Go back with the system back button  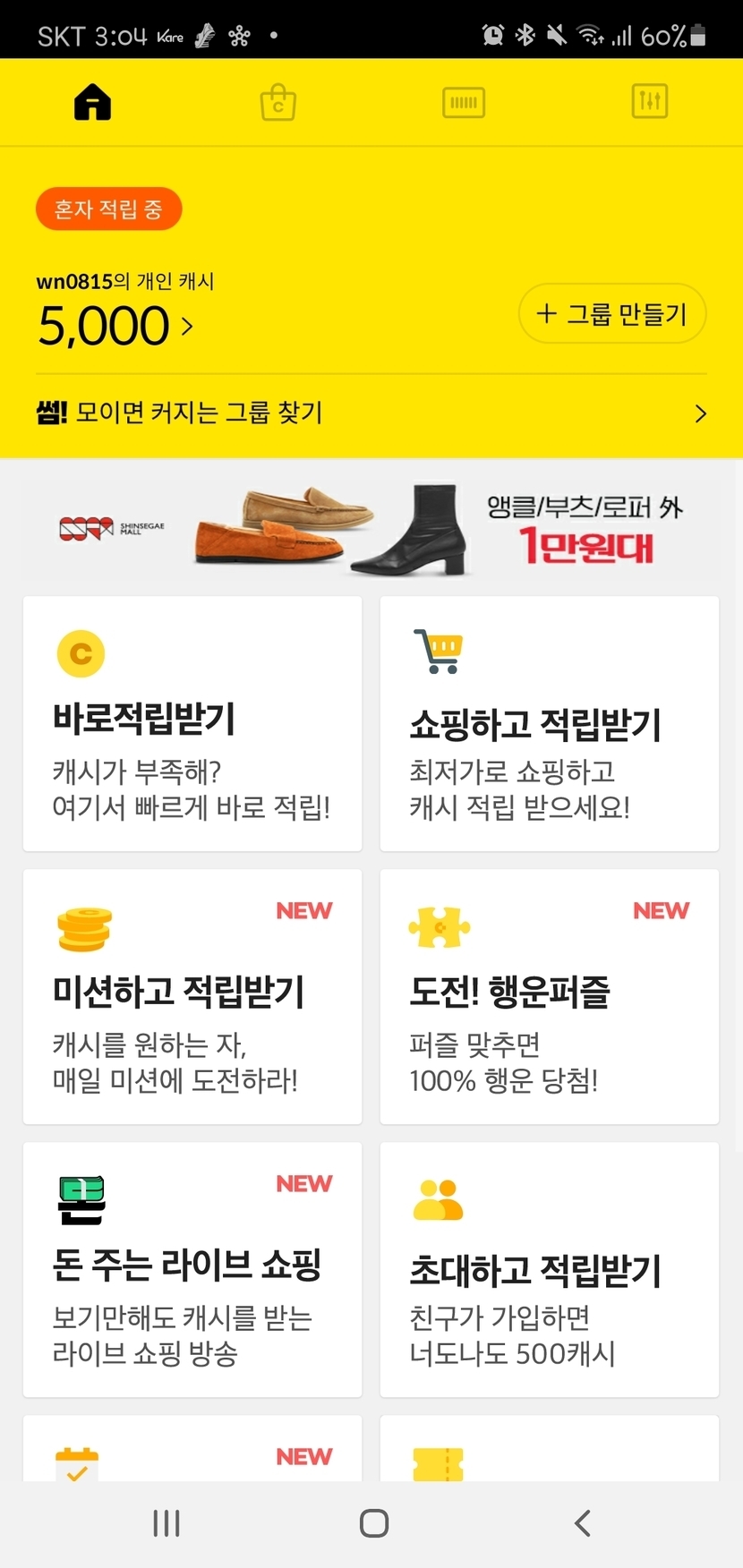(x=583, y=1523)
